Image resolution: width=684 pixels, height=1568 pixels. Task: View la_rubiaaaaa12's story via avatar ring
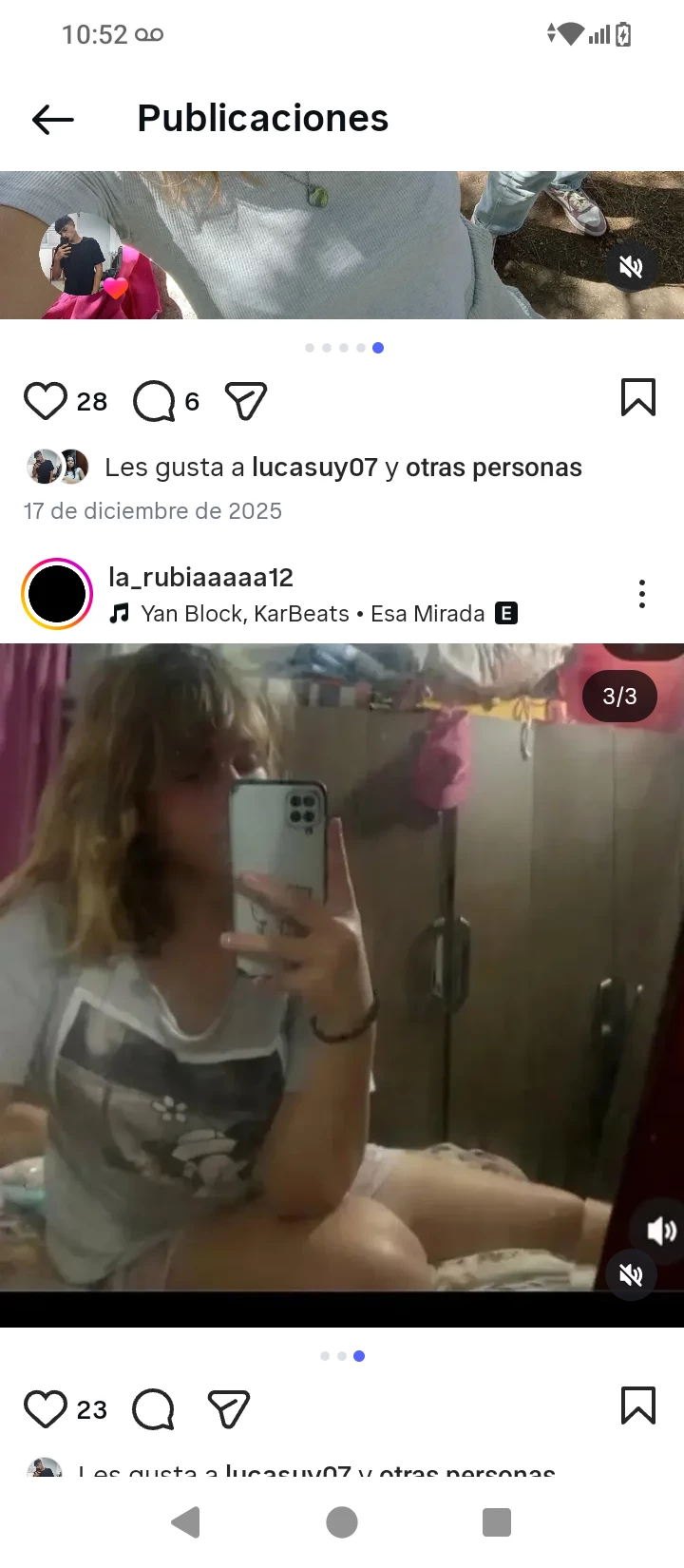click(57, 594)
